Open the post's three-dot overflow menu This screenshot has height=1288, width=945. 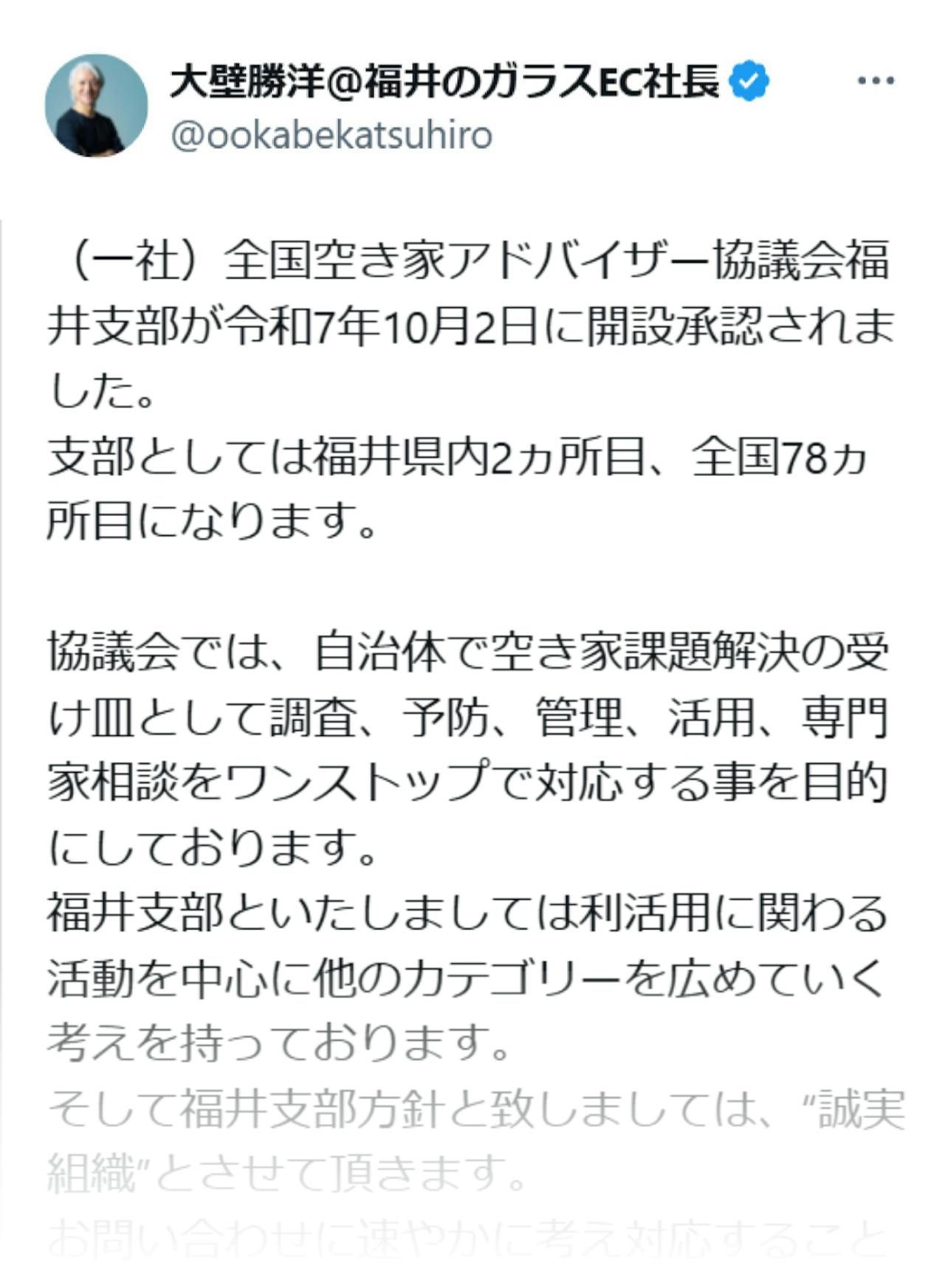click(876, 80)
